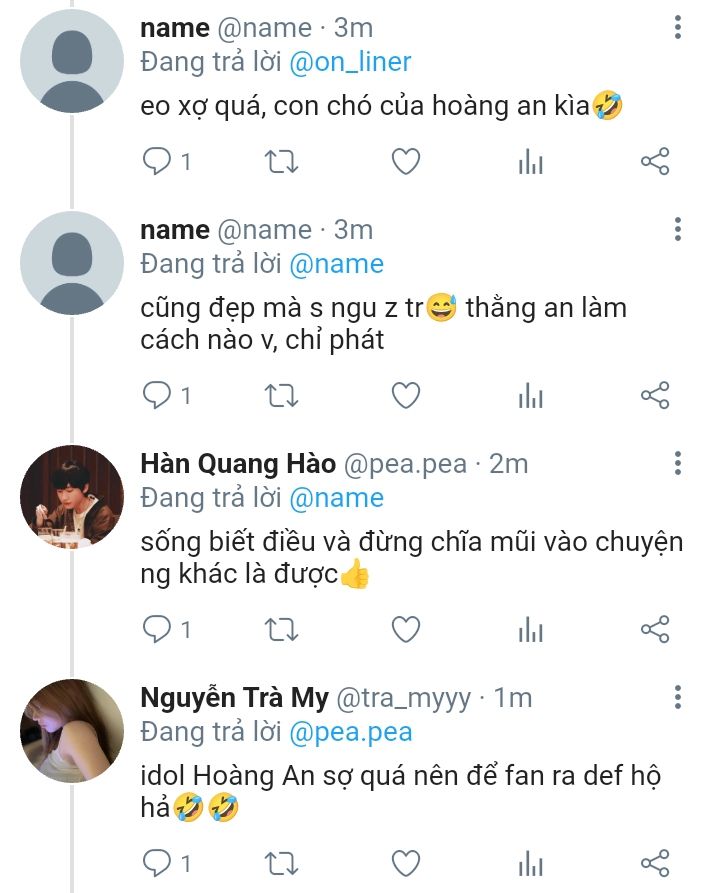The height and width of the screenshot is (893, 719).
Task: Share Nguyễn Trà My's tweet
Action: (x=654, y=862)
